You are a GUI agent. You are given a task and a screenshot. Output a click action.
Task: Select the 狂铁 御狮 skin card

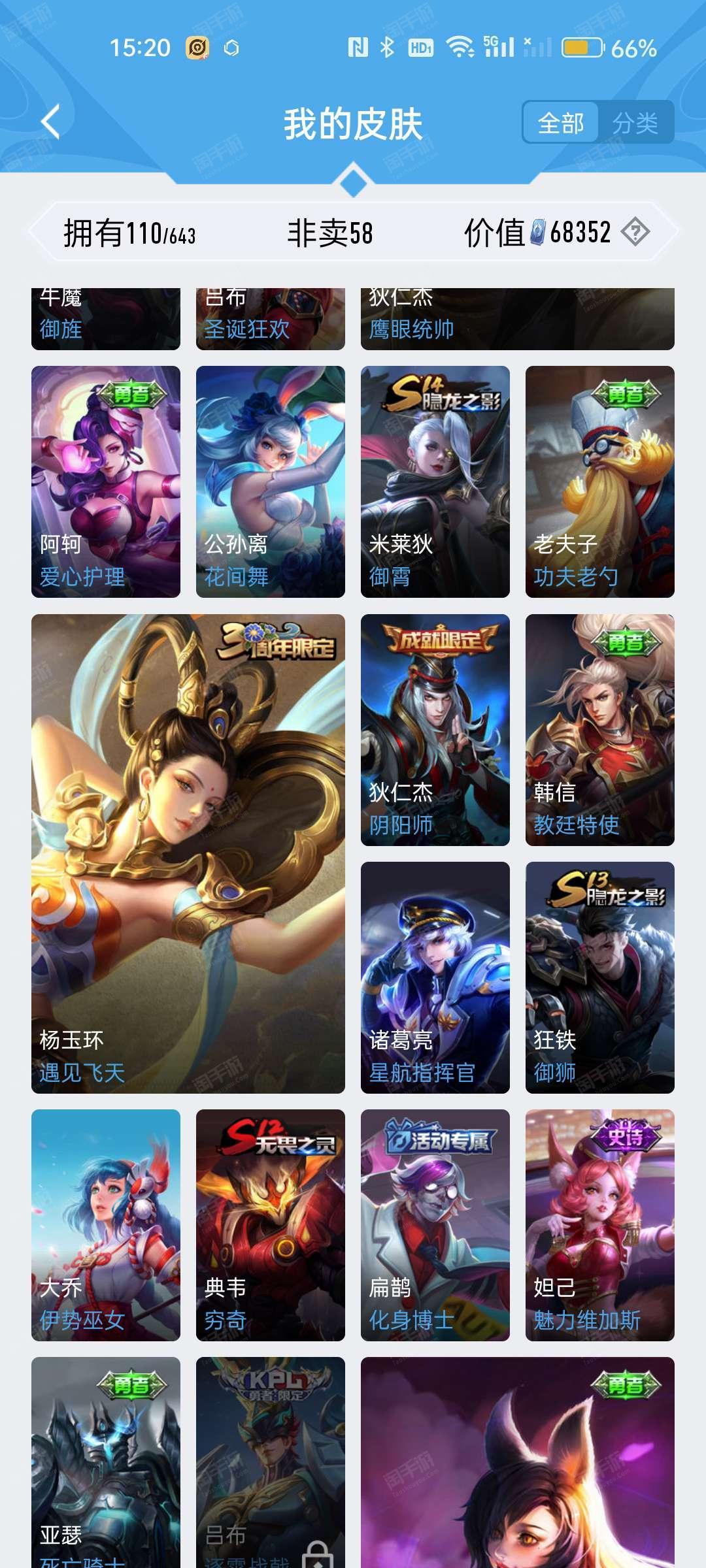(600, 977)
